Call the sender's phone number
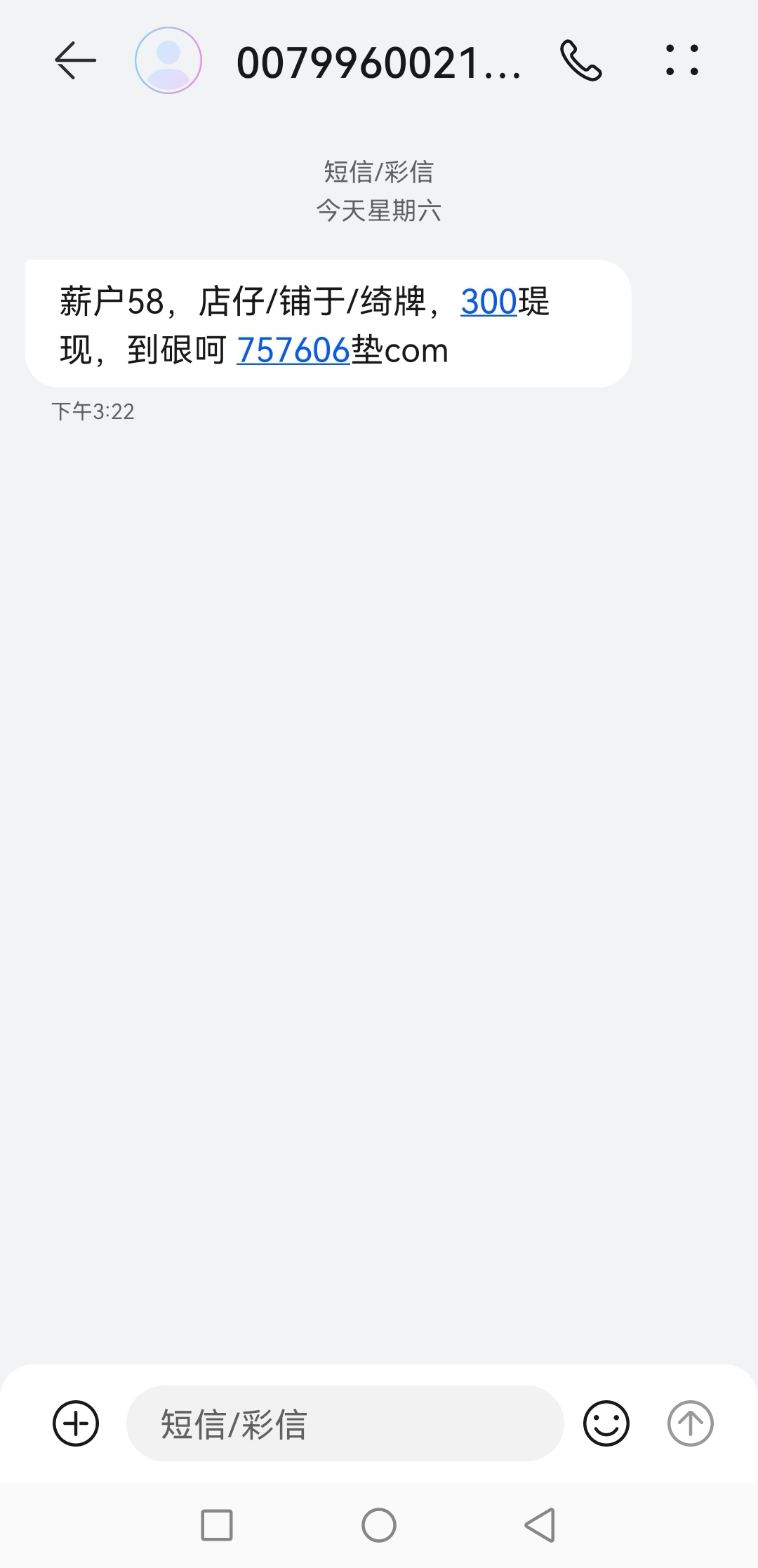 tap(580, 60)
